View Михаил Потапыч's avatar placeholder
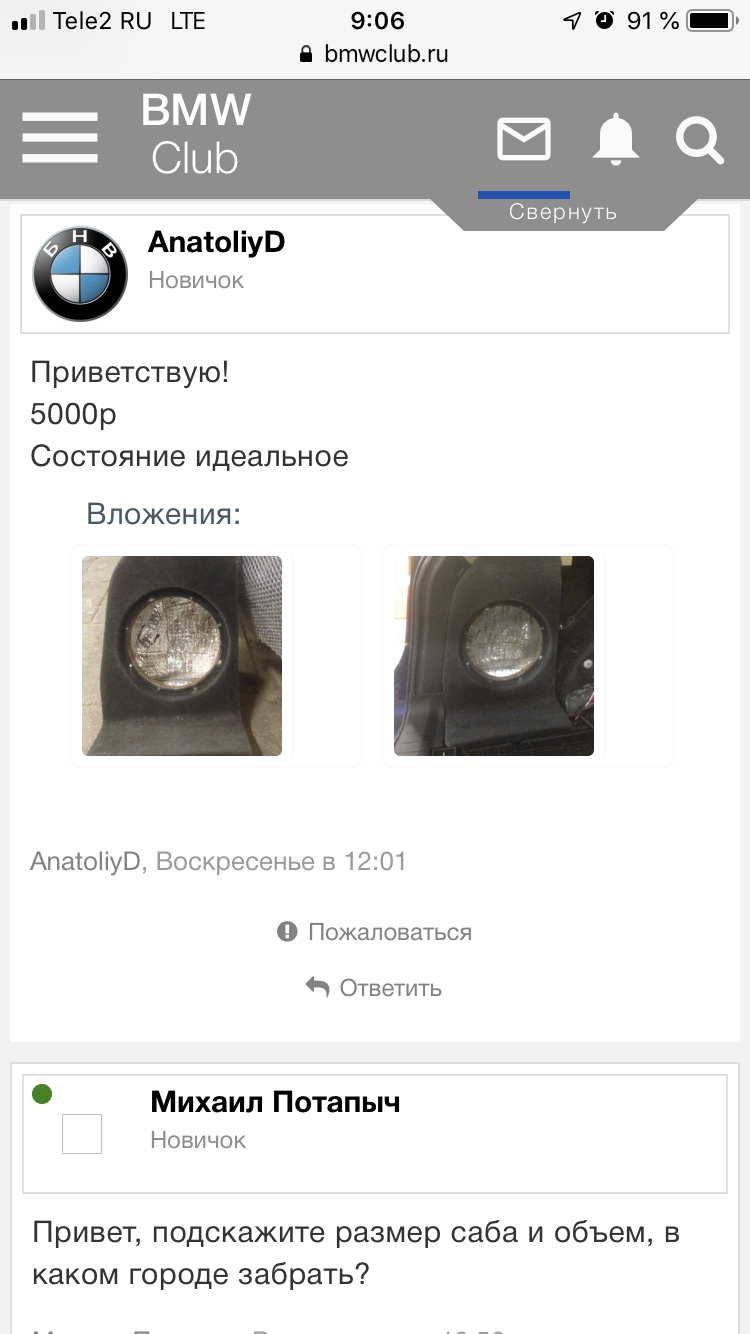Viewport: 750px width, 1334px height. click(x=82, y=1134)
